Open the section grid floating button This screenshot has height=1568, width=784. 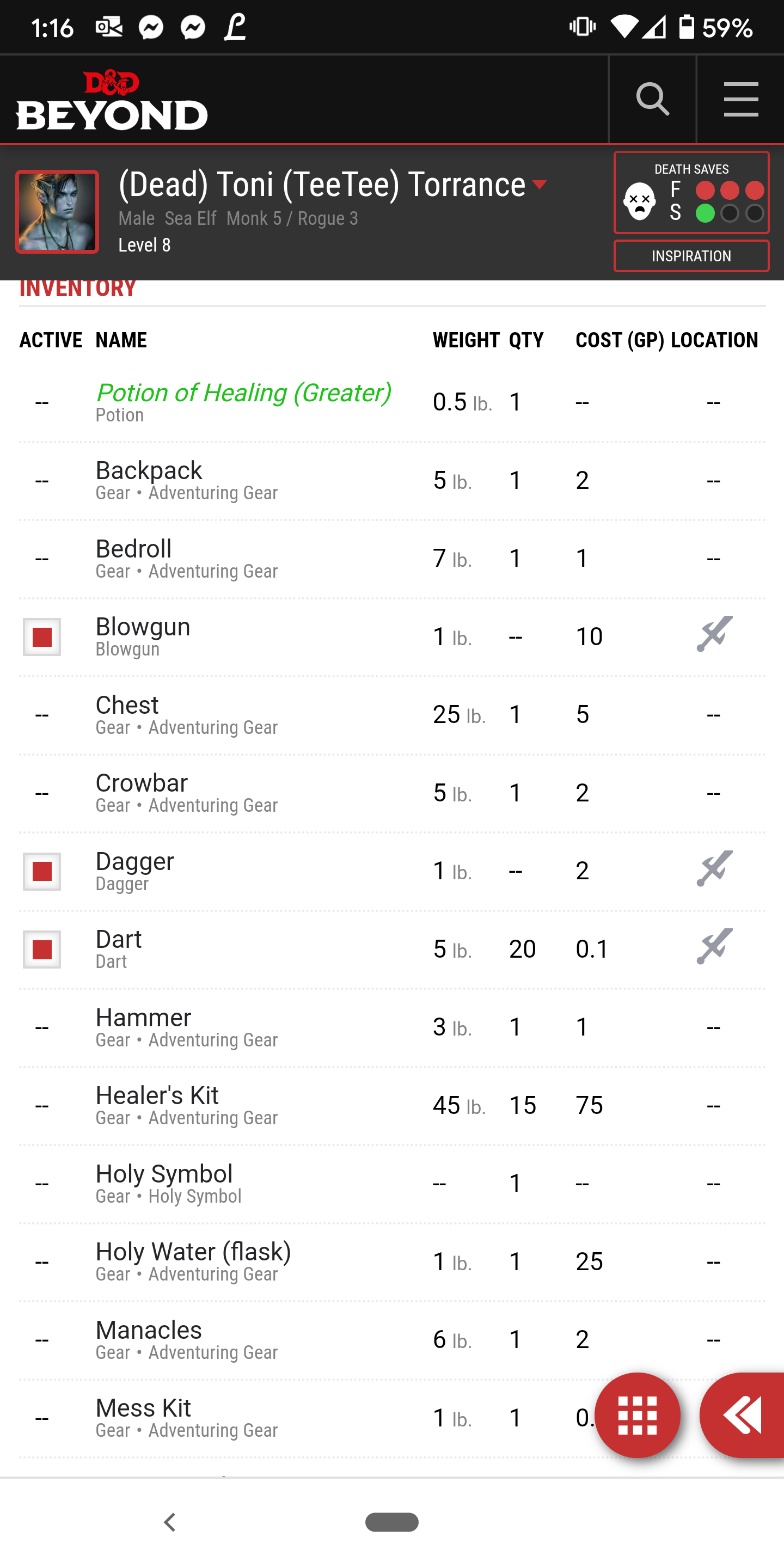tap(638, 1415)
